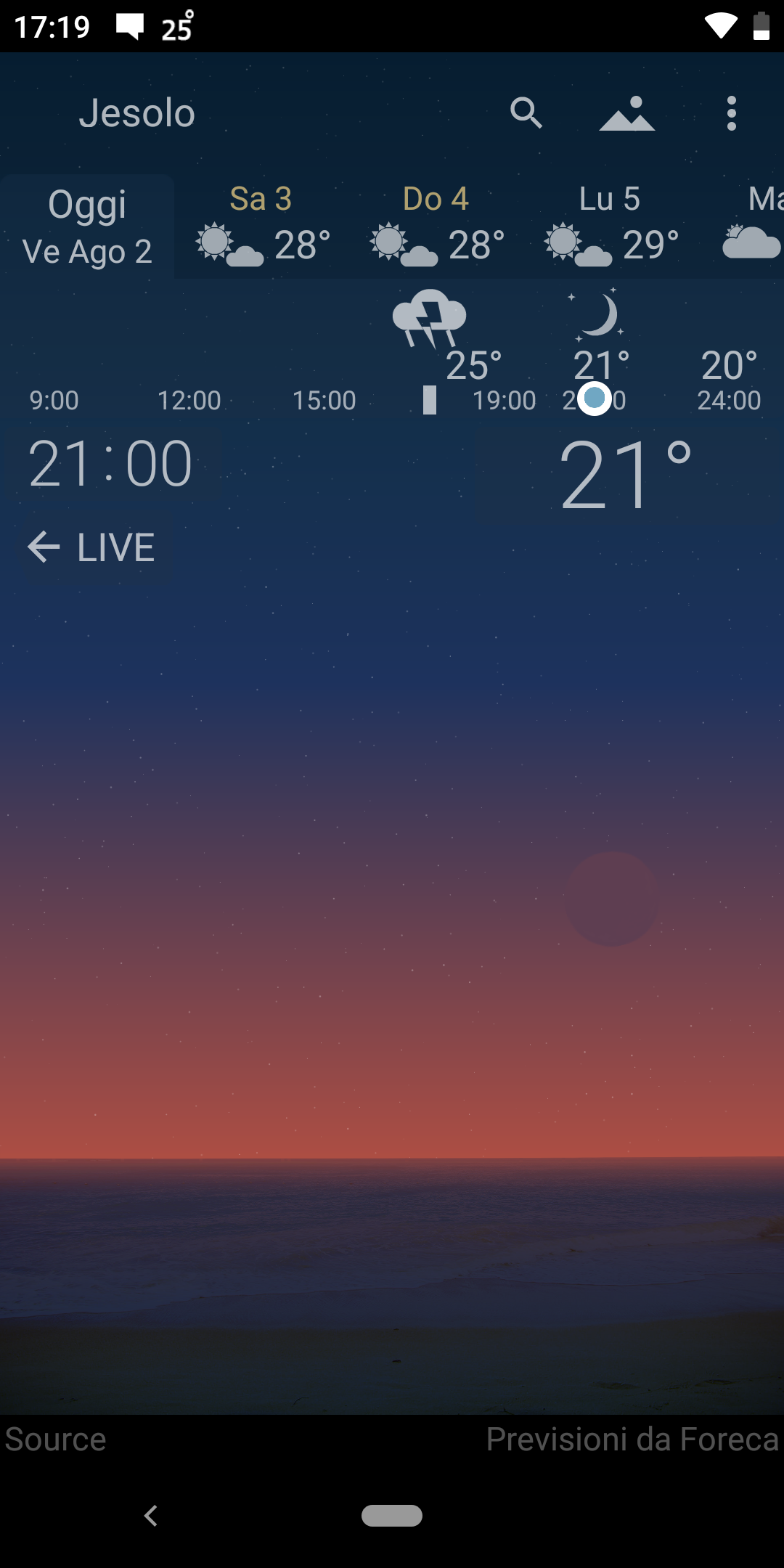
Task: Go to home via navigation pill
Action: [392, 1516]
